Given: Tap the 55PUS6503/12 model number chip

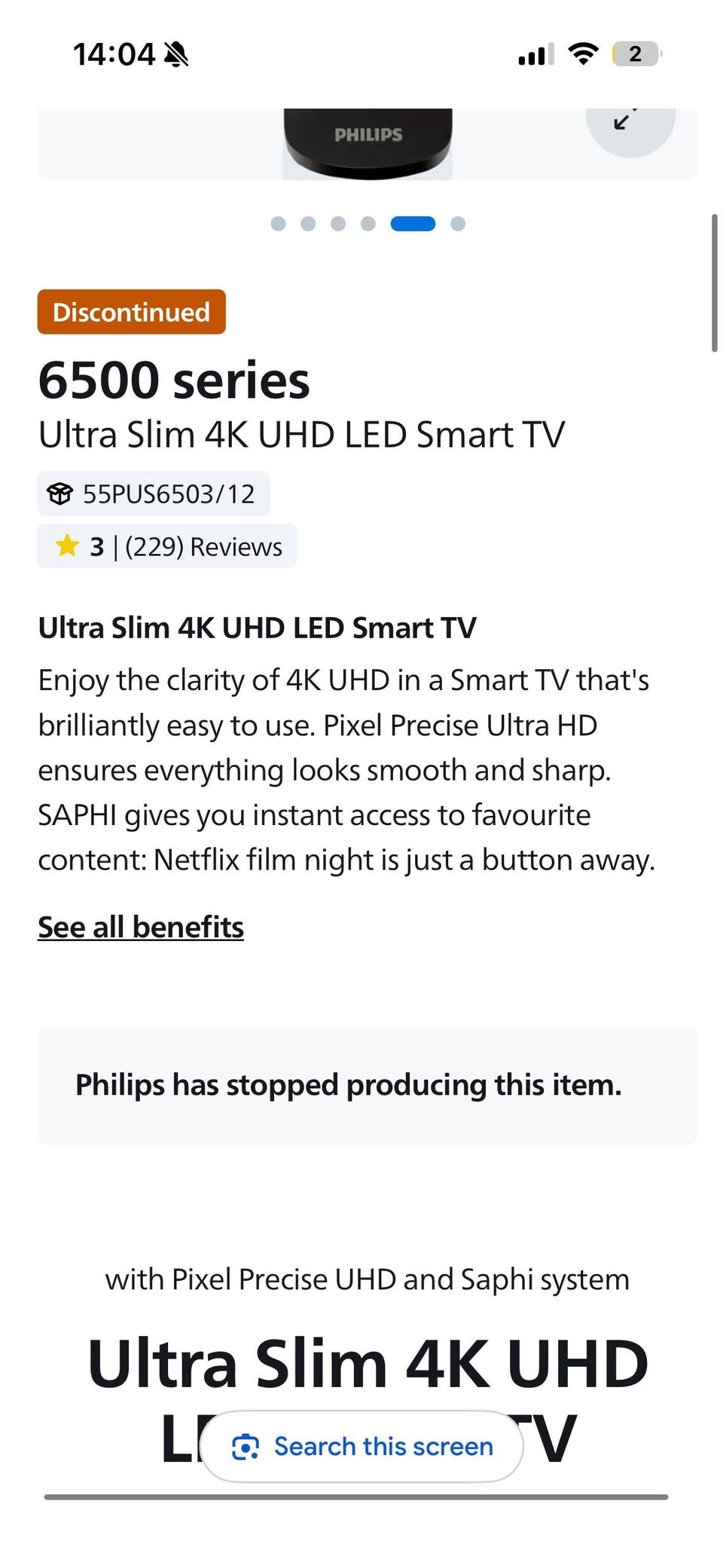Looking at the screenshot, I should tap(154, 494).
